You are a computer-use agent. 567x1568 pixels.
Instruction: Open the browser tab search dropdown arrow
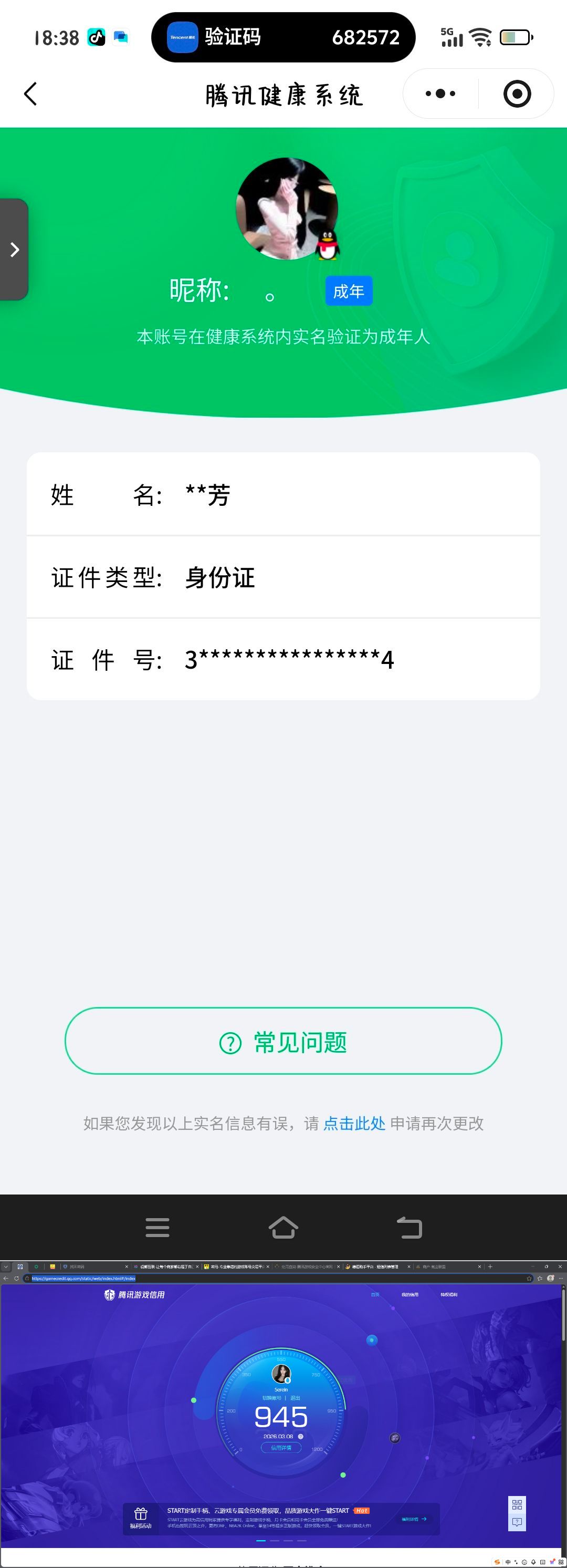coord(6,1266)
